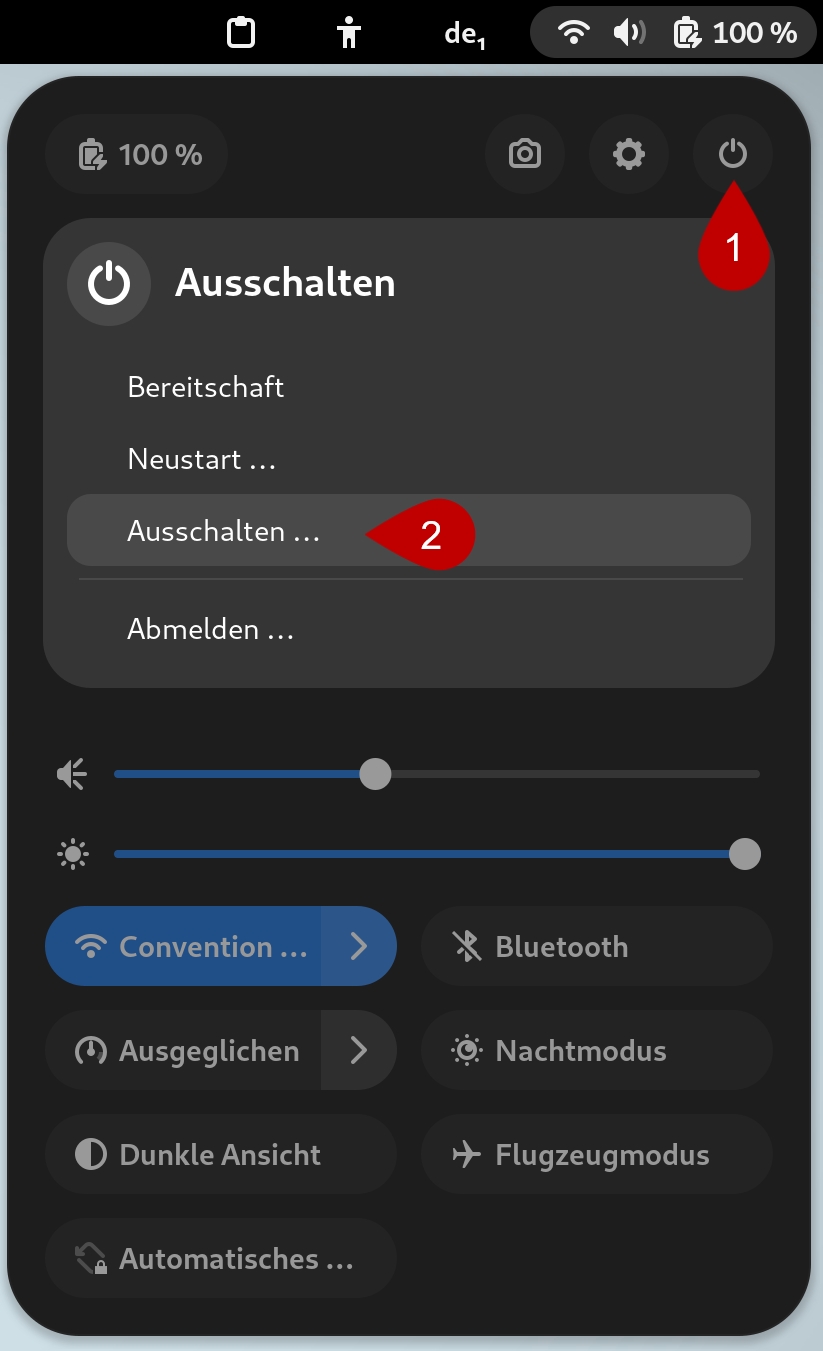The width and height of the screenshot is (823, 1351).
Task: Take a screenshot with the camera icon
Action: 524,154
